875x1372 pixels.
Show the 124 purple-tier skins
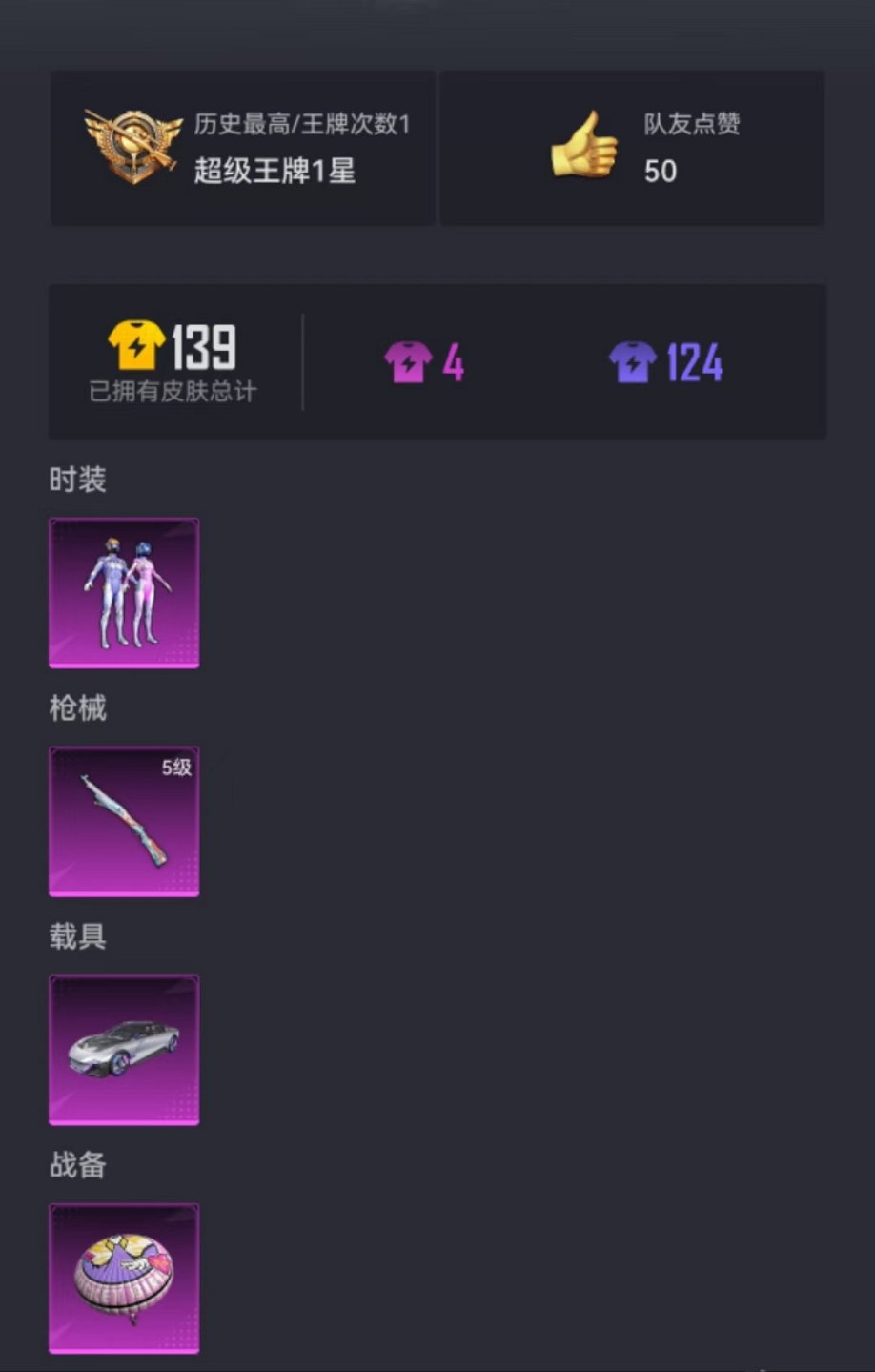click(666, 363)
